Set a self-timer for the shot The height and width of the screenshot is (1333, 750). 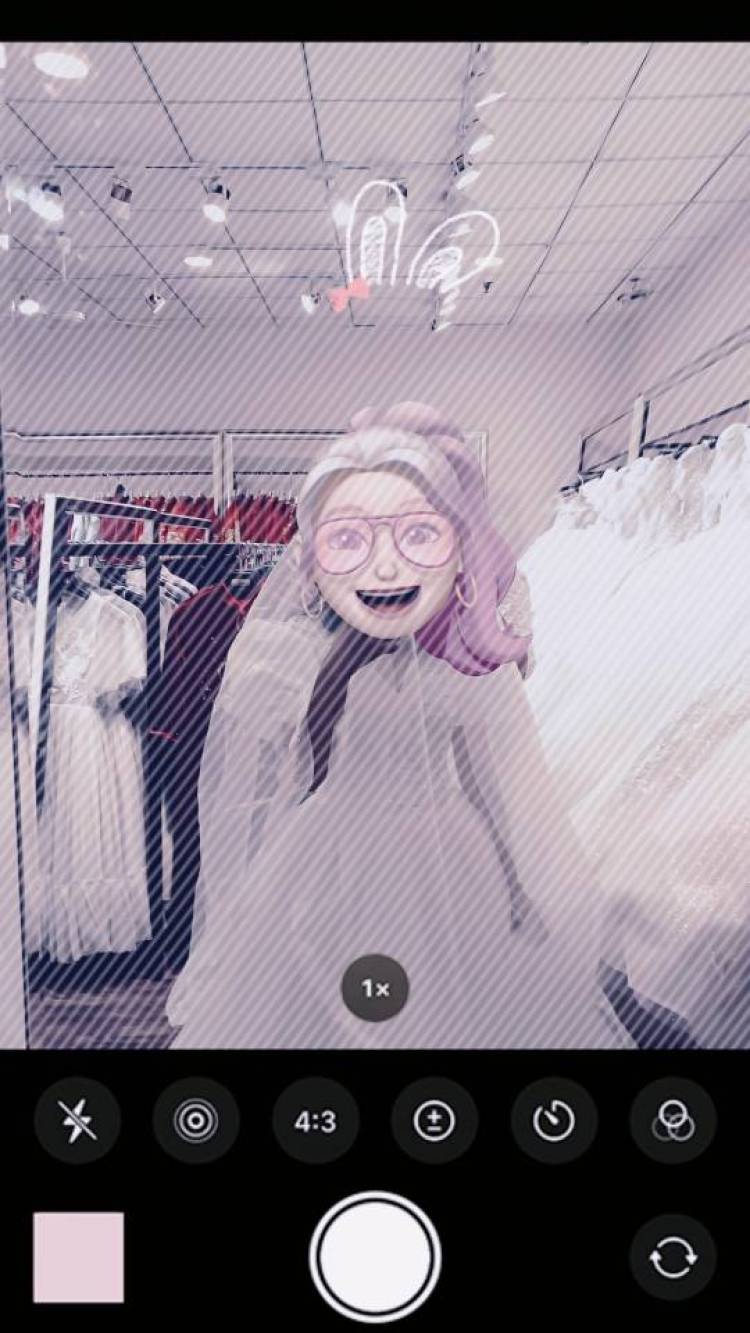[554, 1120]
